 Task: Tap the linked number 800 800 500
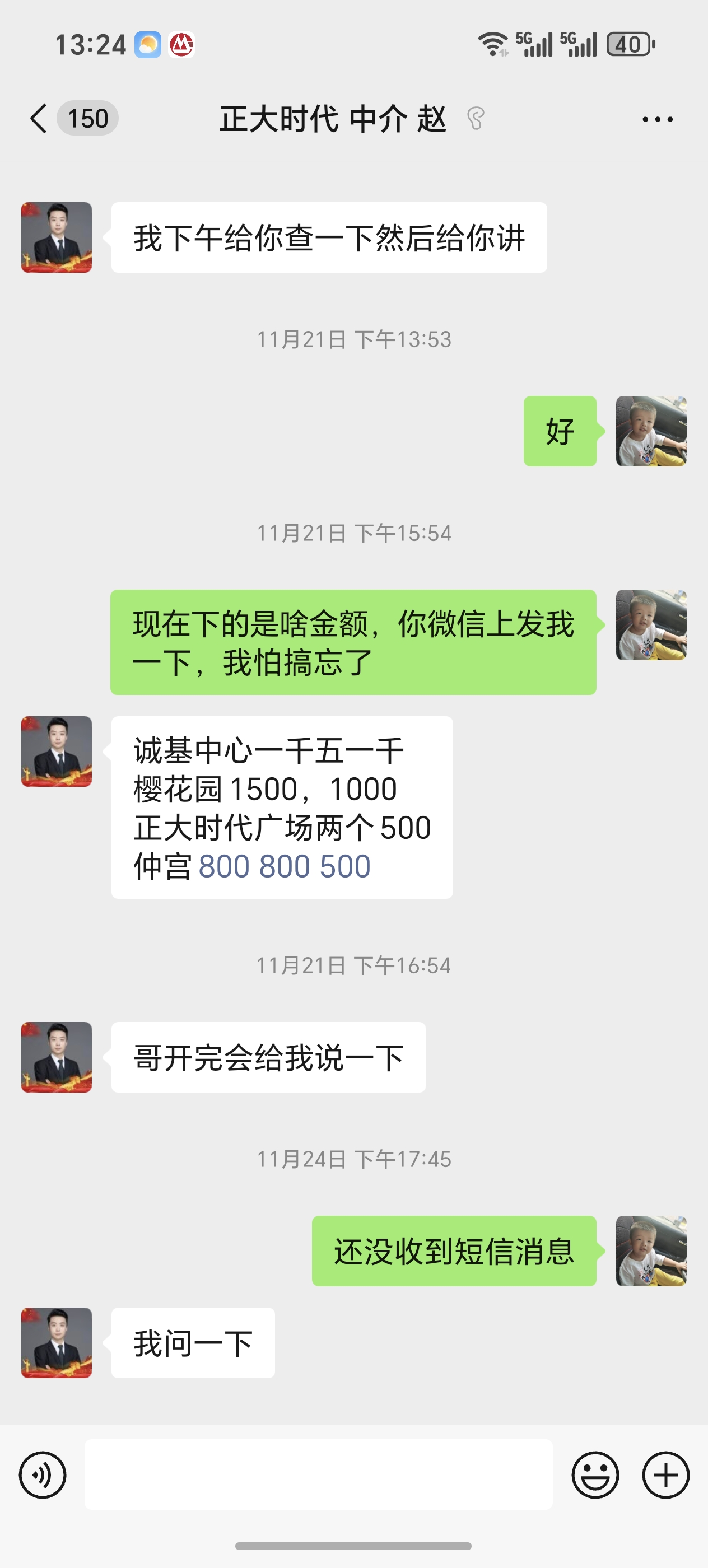(285, 866)
